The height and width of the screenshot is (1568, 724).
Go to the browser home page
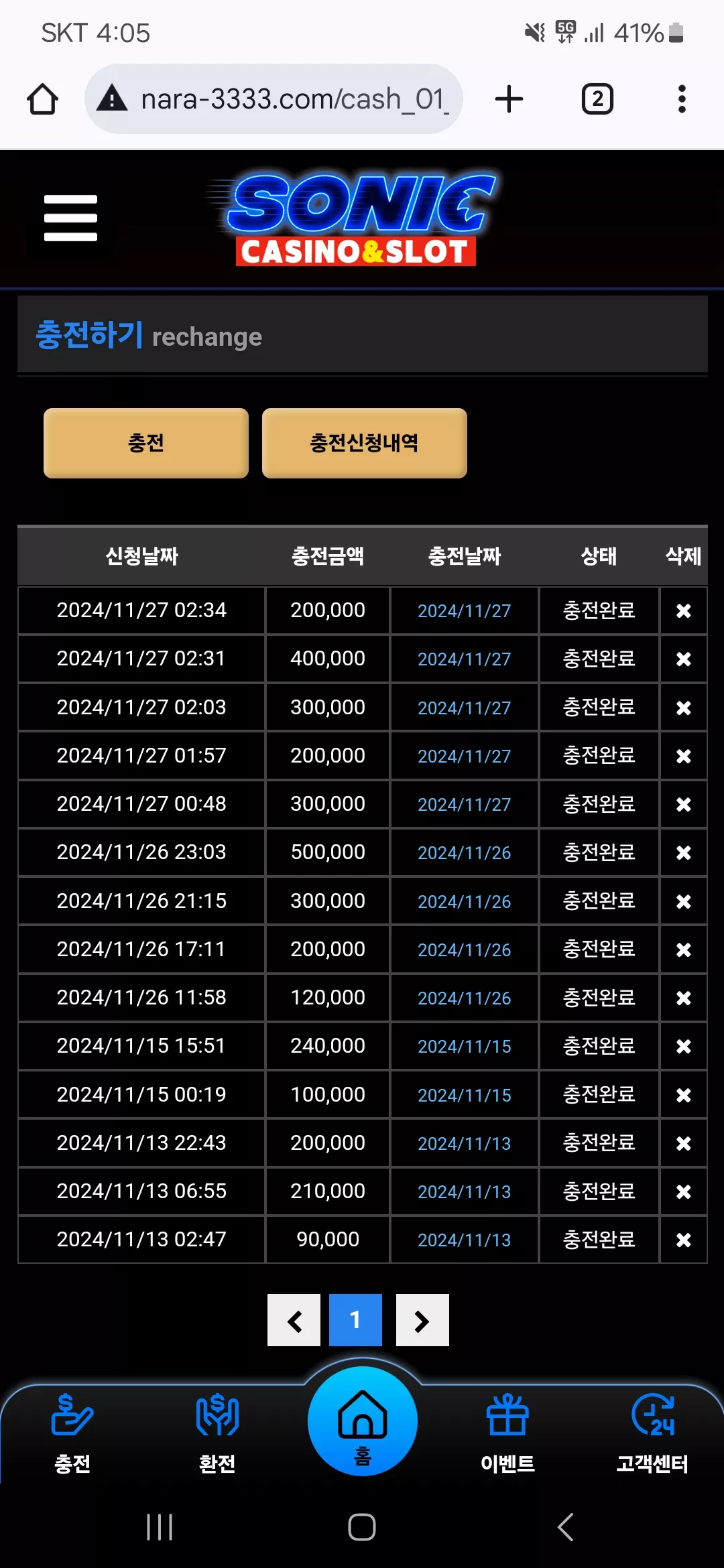[x=42, y=99]
